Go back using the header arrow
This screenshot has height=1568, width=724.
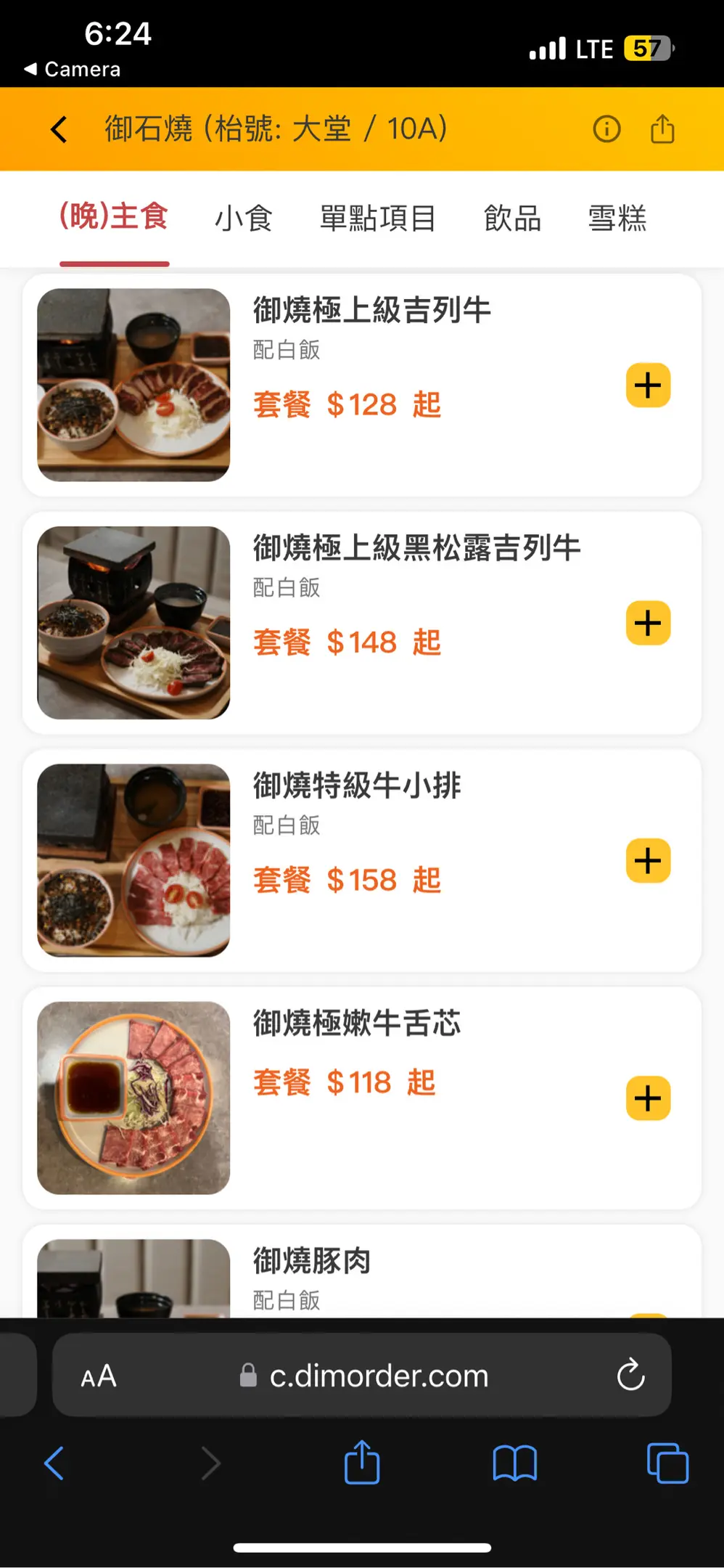[59, 130]
